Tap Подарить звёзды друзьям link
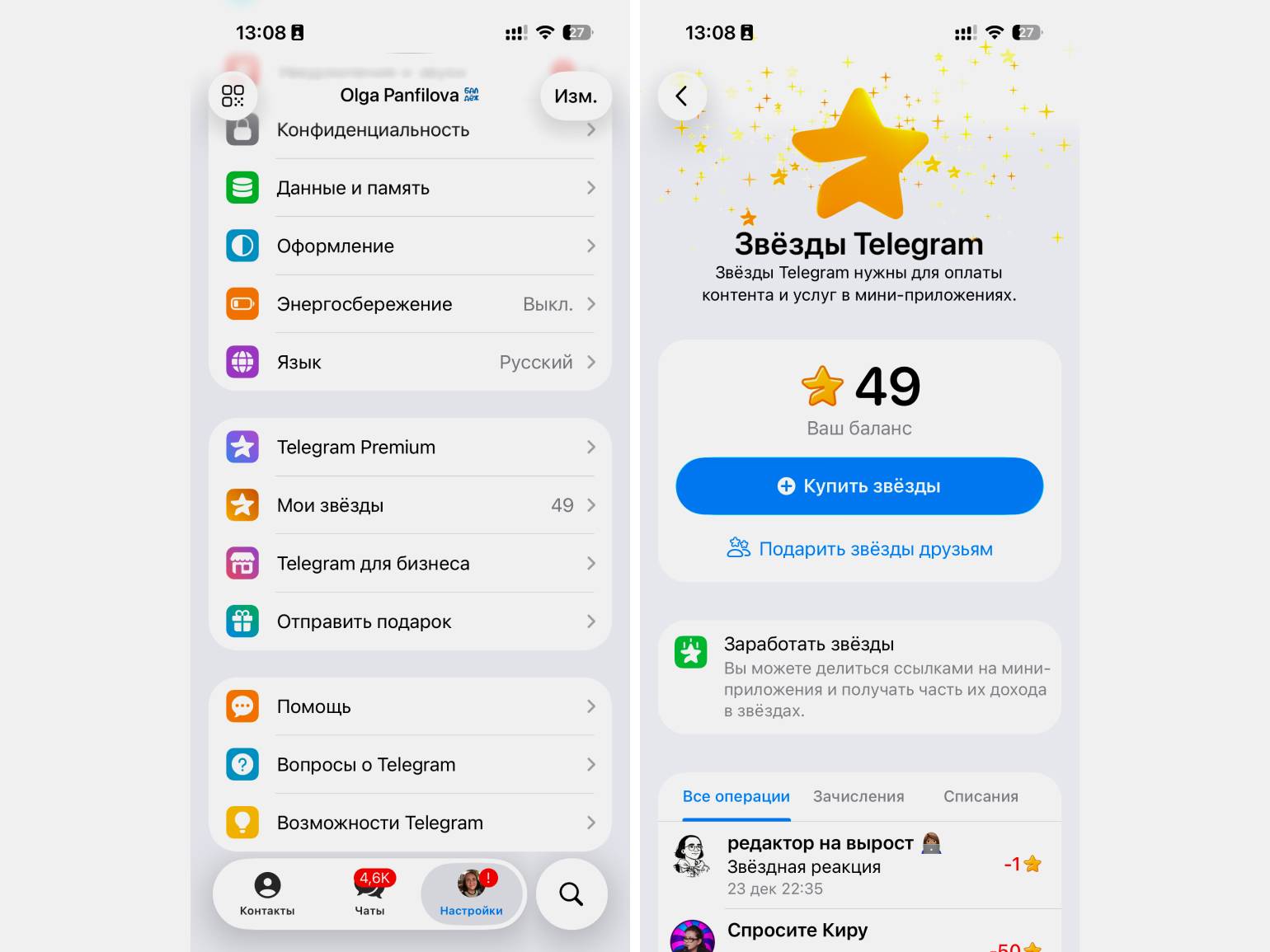Image resolution: width=1270 pixels, height=952 pixels. (x=859, y=549)
